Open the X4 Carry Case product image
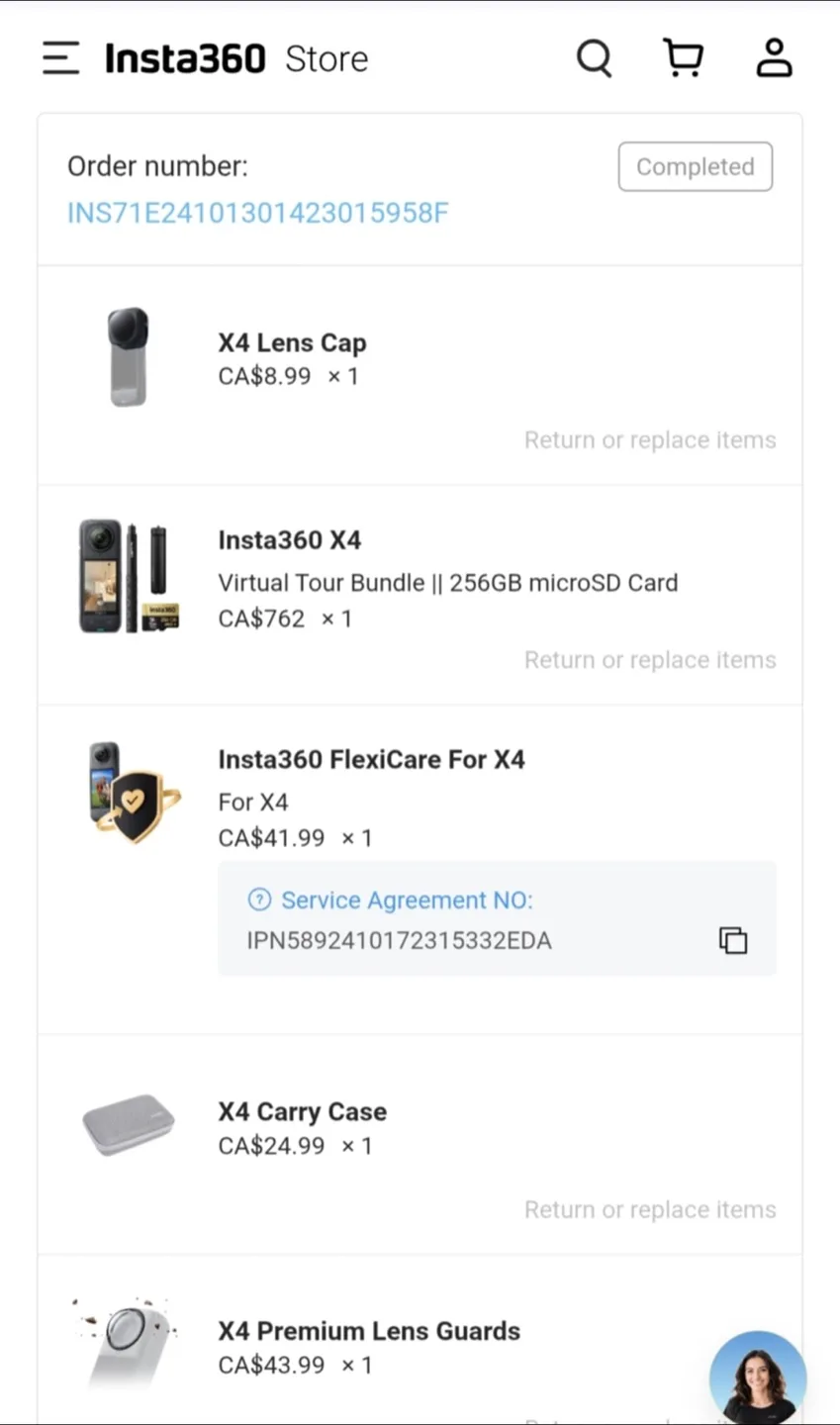Viewport: 840px width, 1425px height. pos(128,1123)
